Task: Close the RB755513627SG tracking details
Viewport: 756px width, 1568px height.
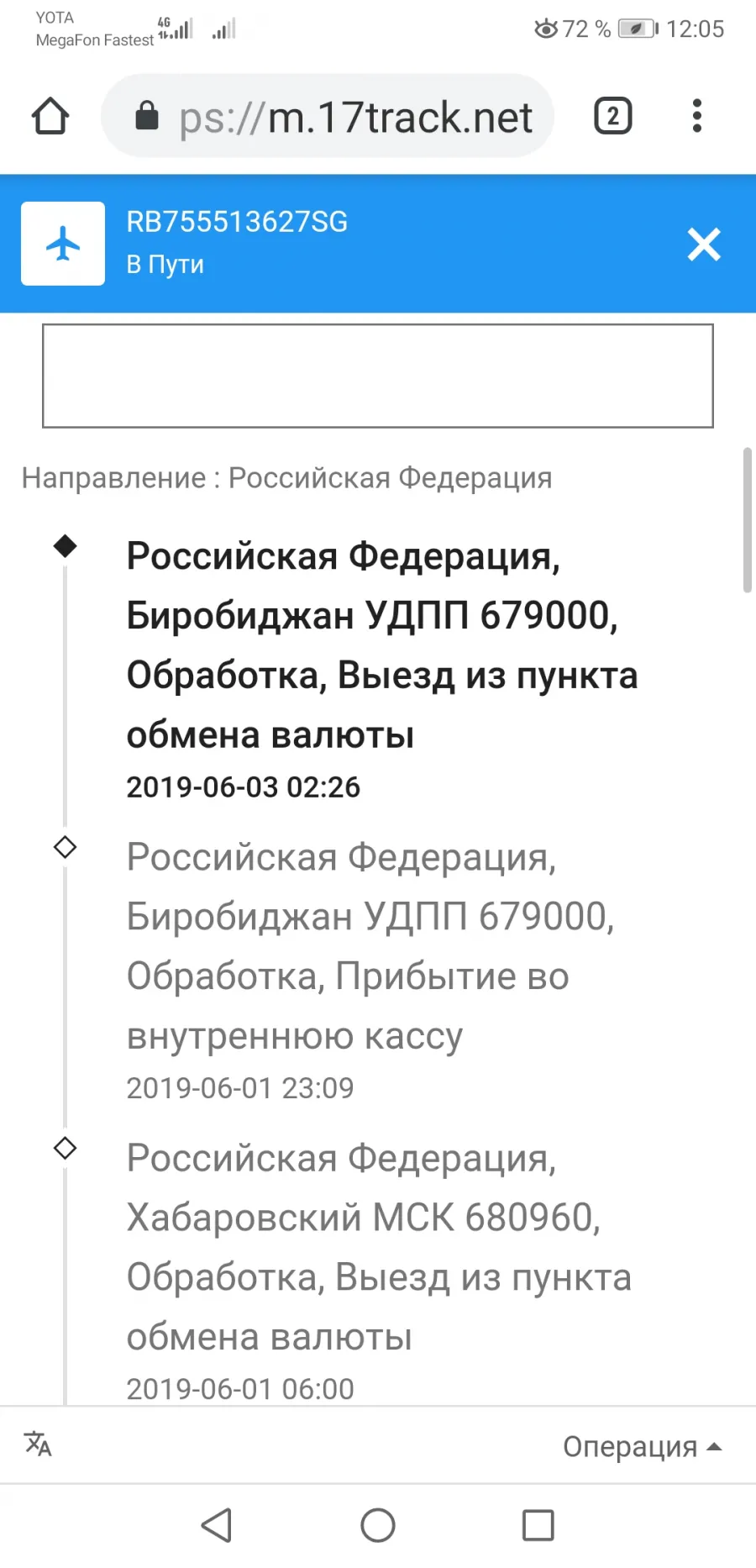Action: 704,245
